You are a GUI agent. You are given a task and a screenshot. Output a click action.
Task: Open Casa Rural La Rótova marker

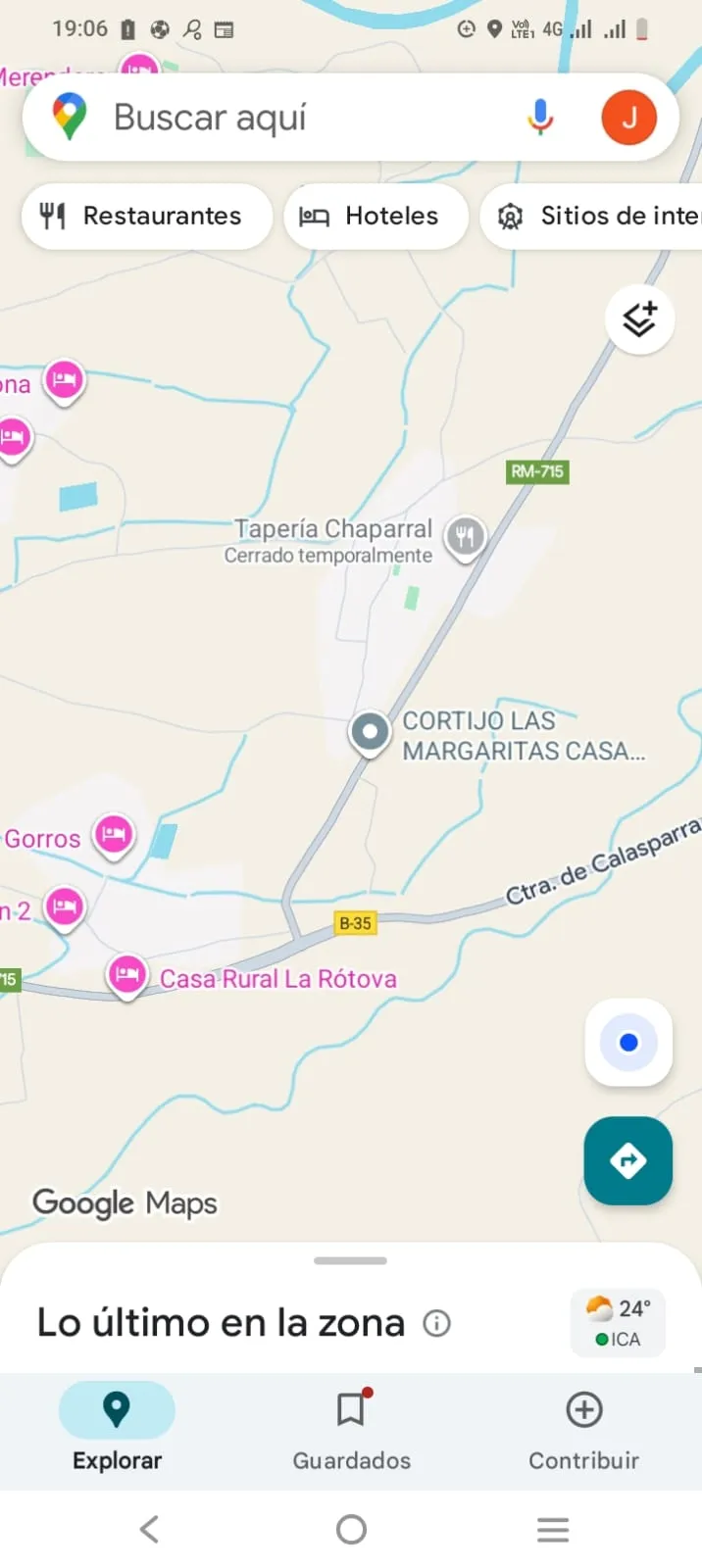point(127,975)
